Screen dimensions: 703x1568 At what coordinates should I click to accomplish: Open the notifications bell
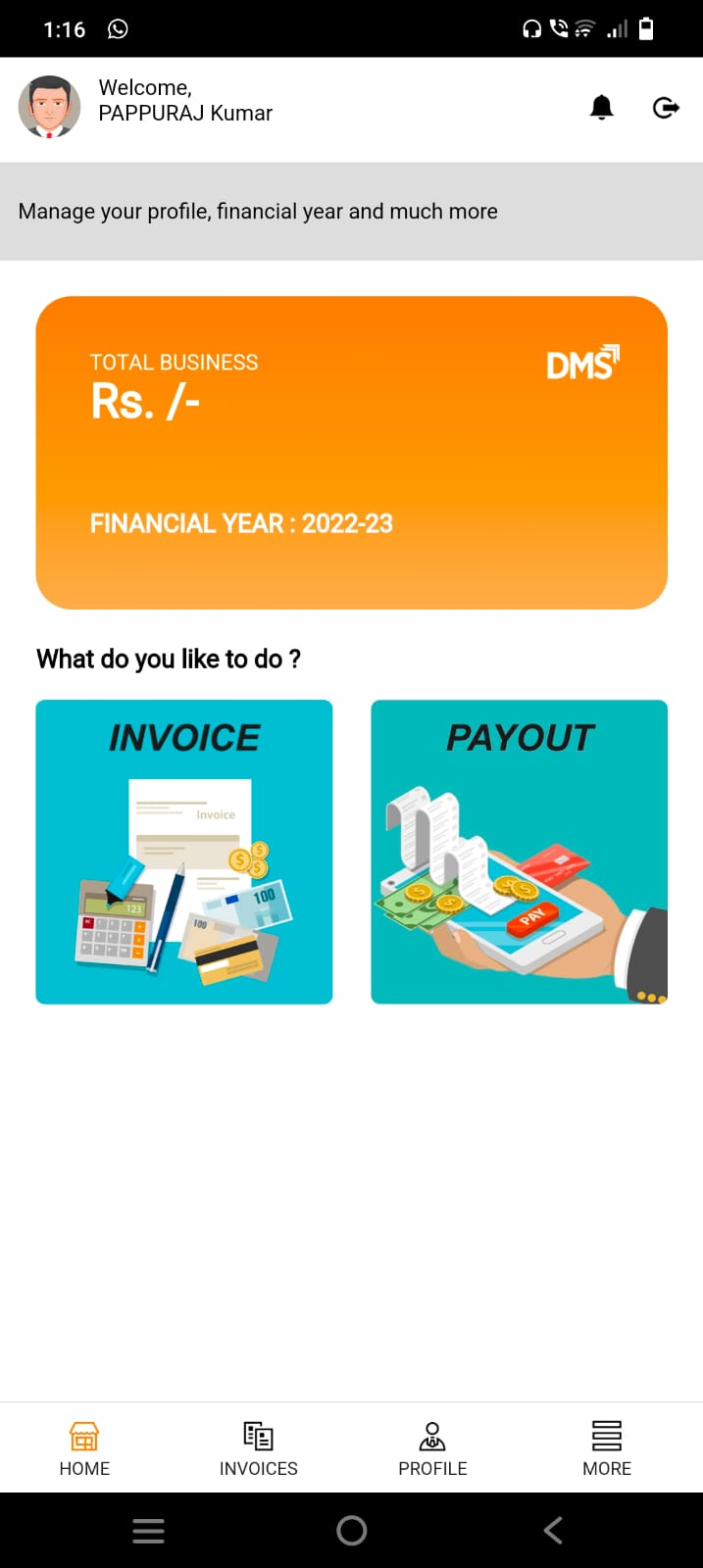pos(602,108)
